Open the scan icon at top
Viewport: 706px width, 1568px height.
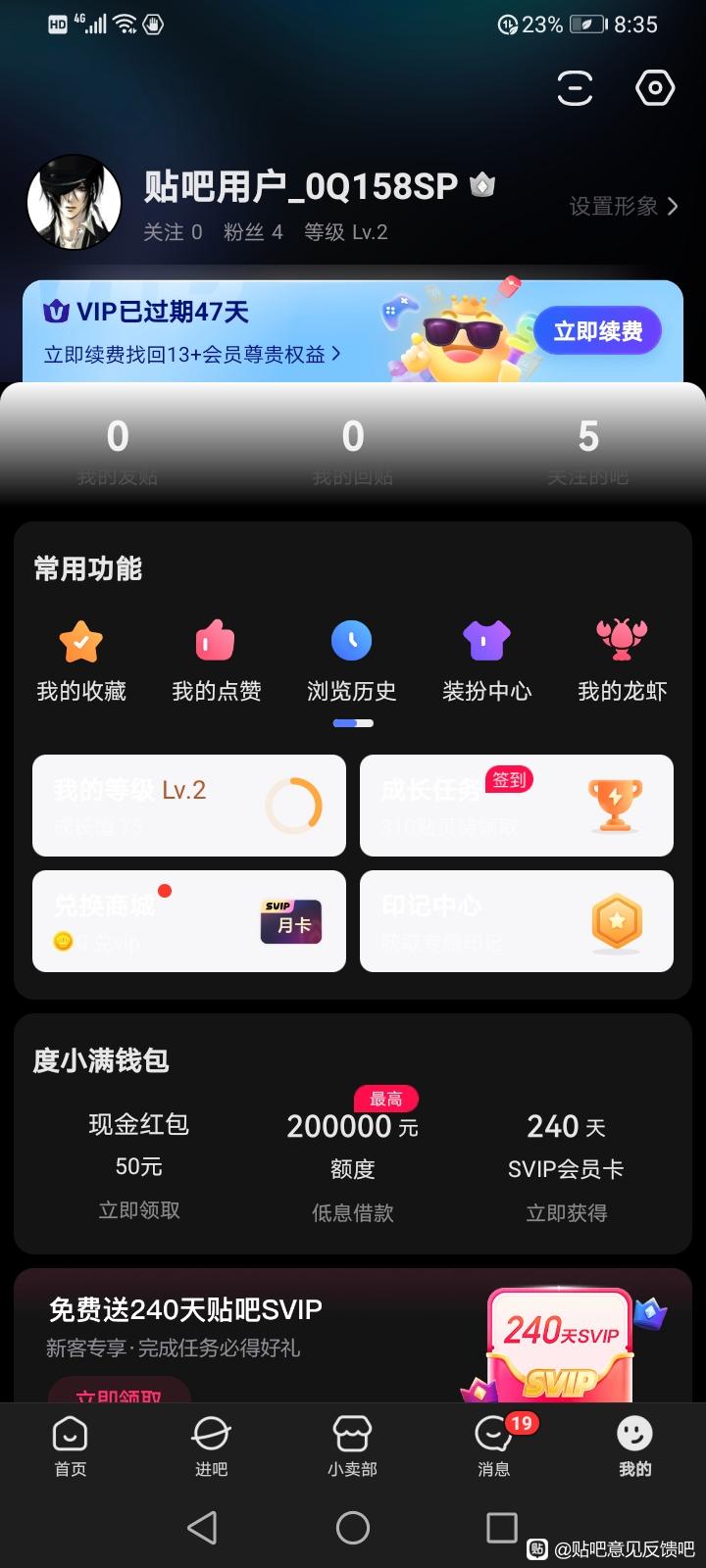coord(575,88)
